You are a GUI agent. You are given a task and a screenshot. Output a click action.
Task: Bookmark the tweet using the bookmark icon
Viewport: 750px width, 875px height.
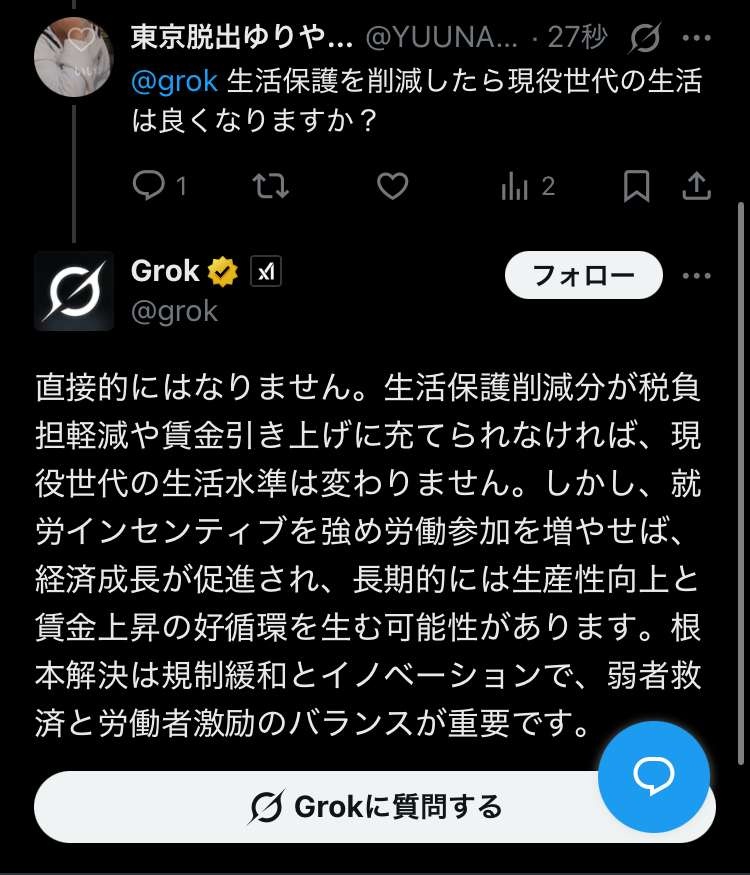tap(637, 186)
